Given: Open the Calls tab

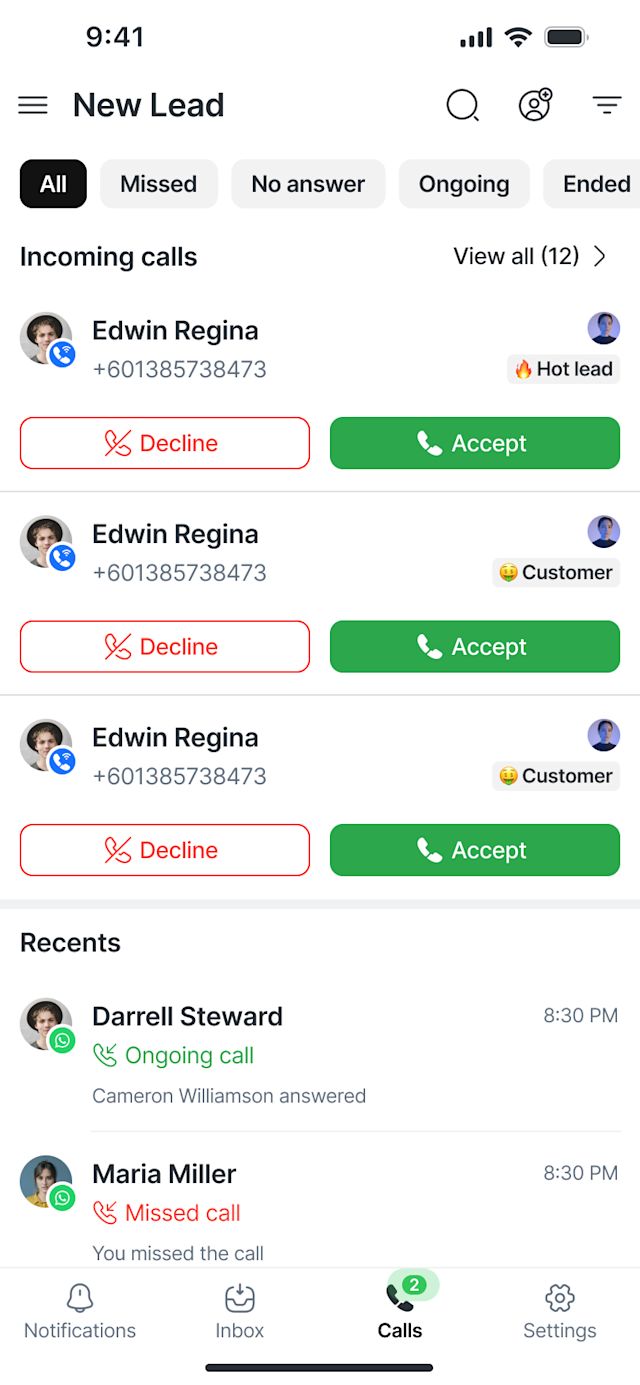Looking at the screenshot, I should click(x=400, y=1312).
